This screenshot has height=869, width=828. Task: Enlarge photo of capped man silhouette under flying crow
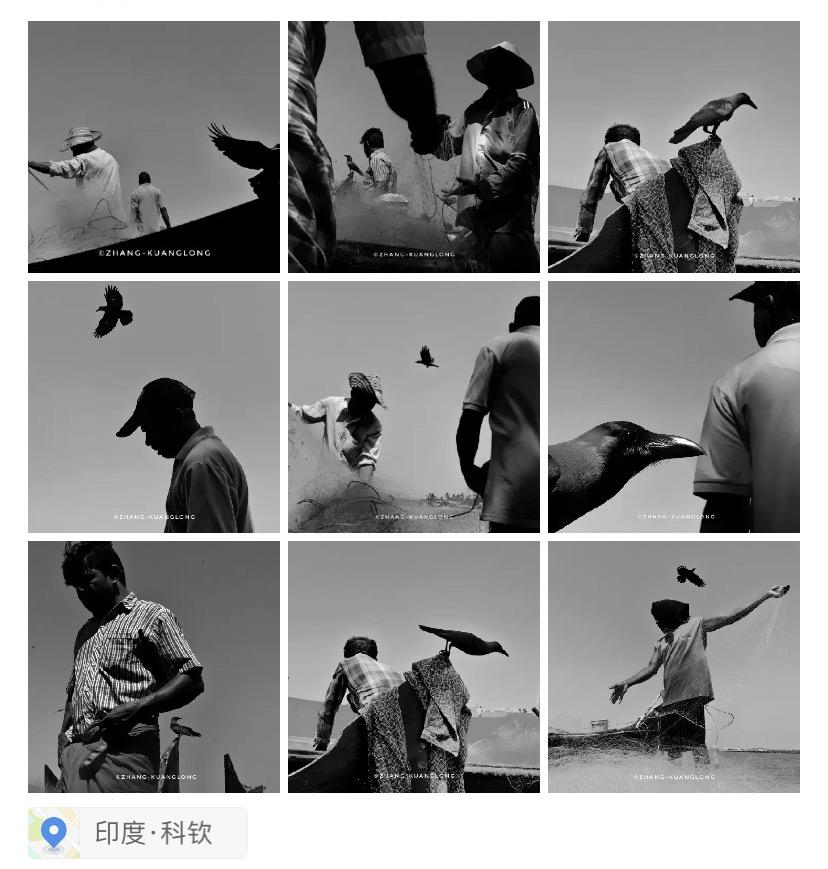[x=154, y=407]
